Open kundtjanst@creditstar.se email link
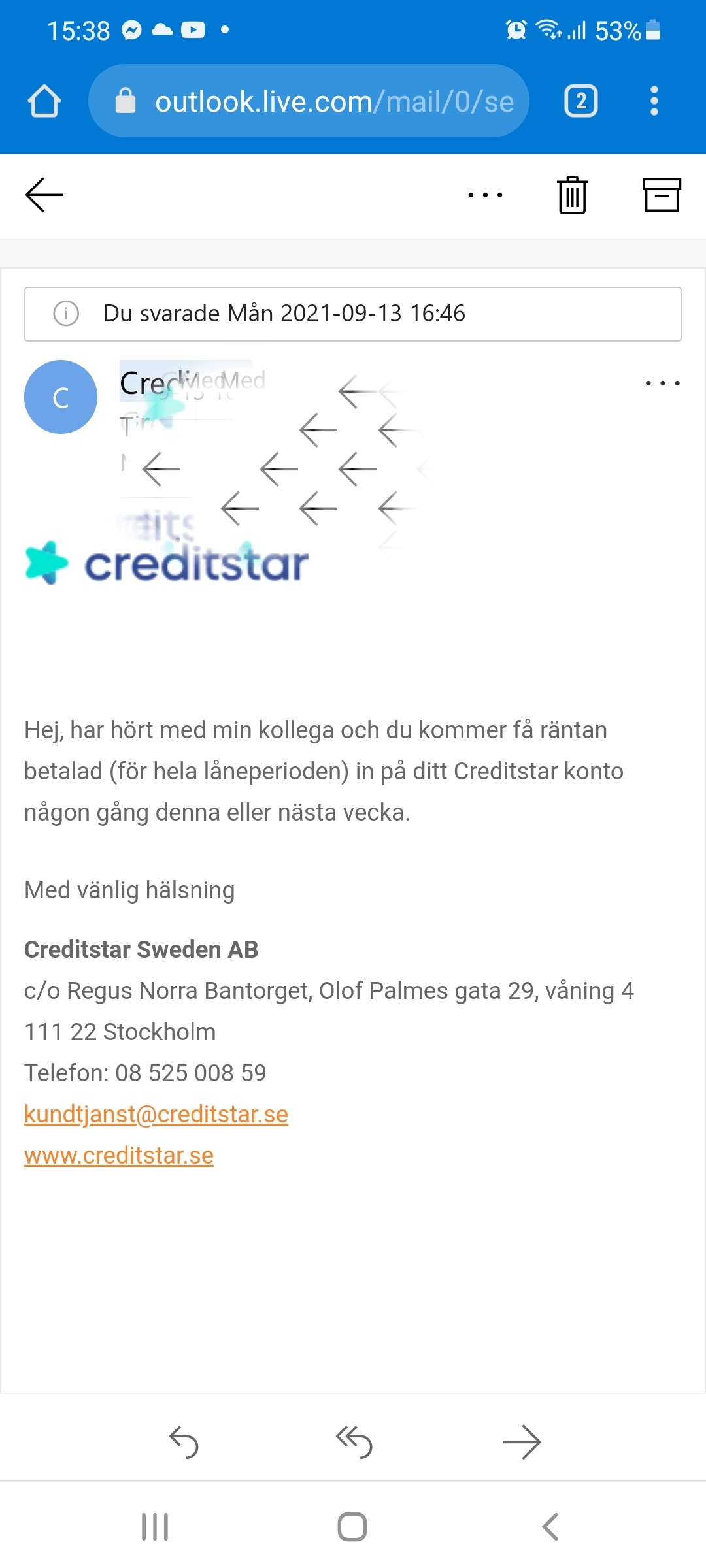Viewport: 706px width, 1568px height. tap(156, 1114)
